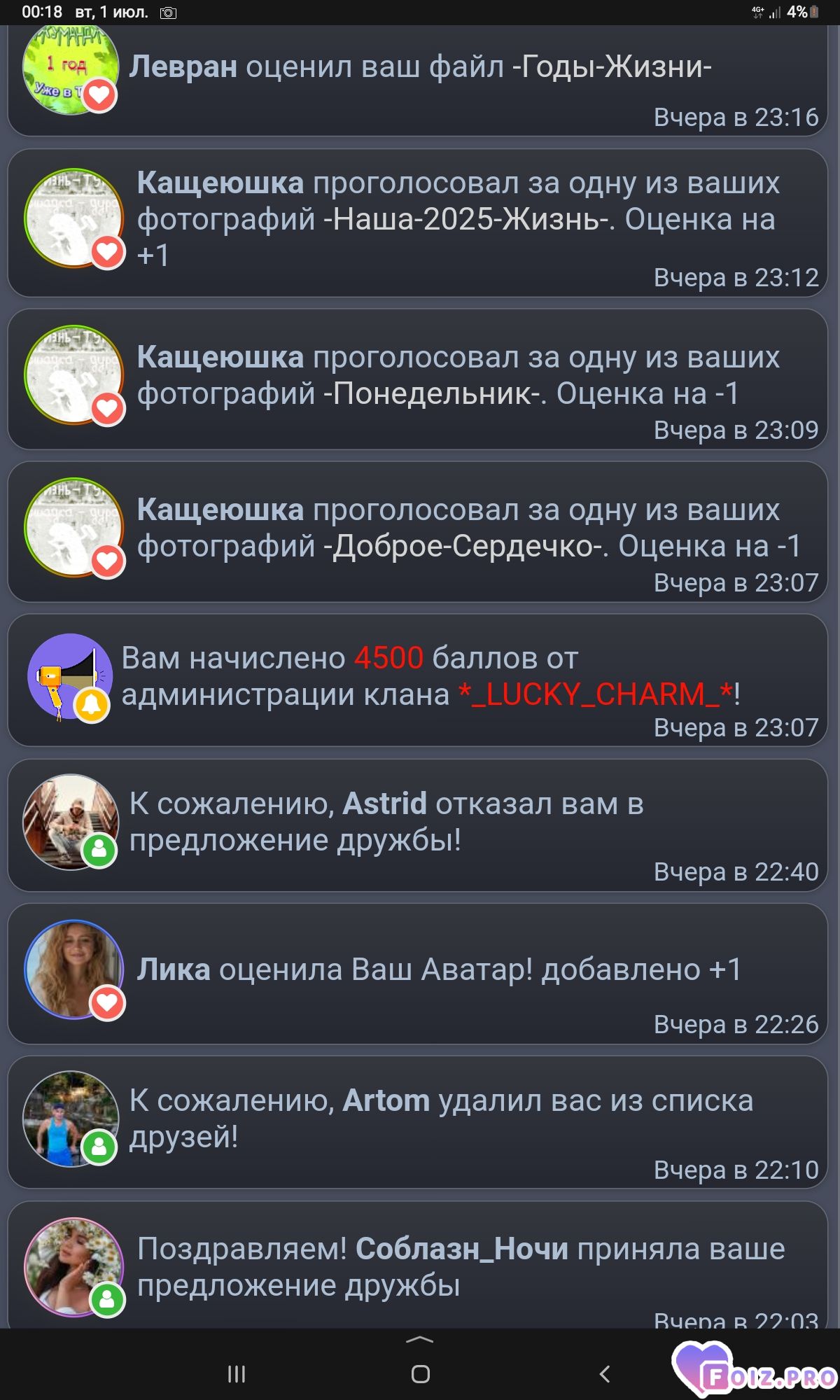
Task: Open the recent apps view
Action: pyautogui.click(x=237, y=1373)
